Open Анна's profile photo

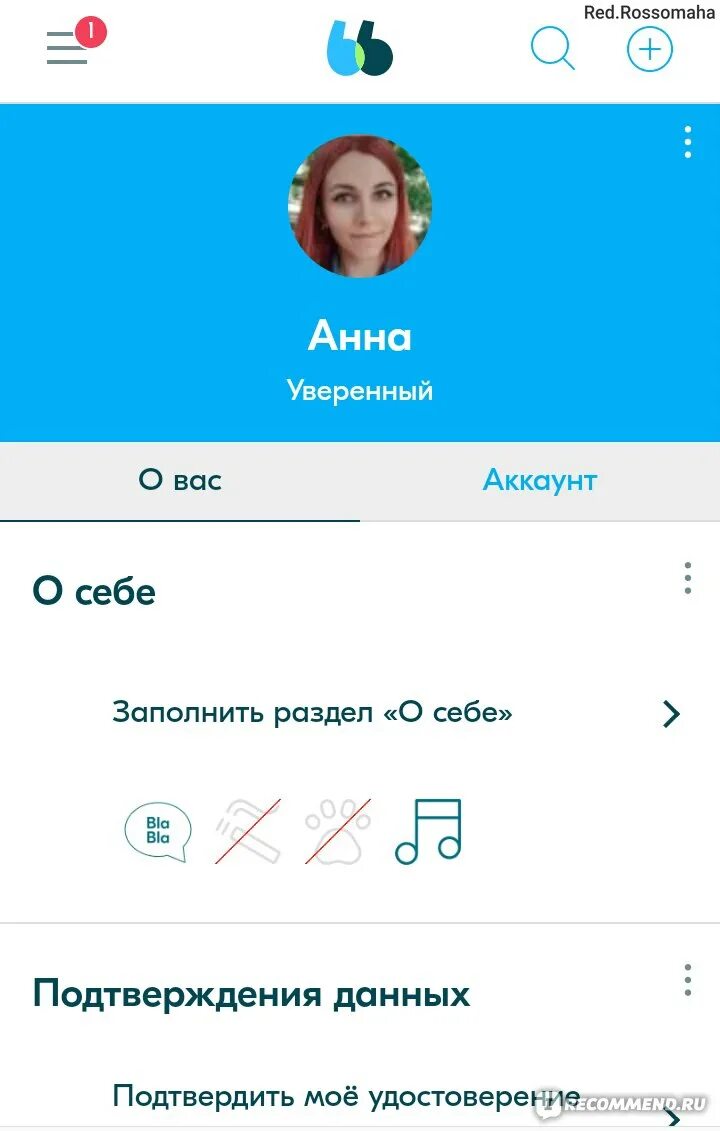360,206
